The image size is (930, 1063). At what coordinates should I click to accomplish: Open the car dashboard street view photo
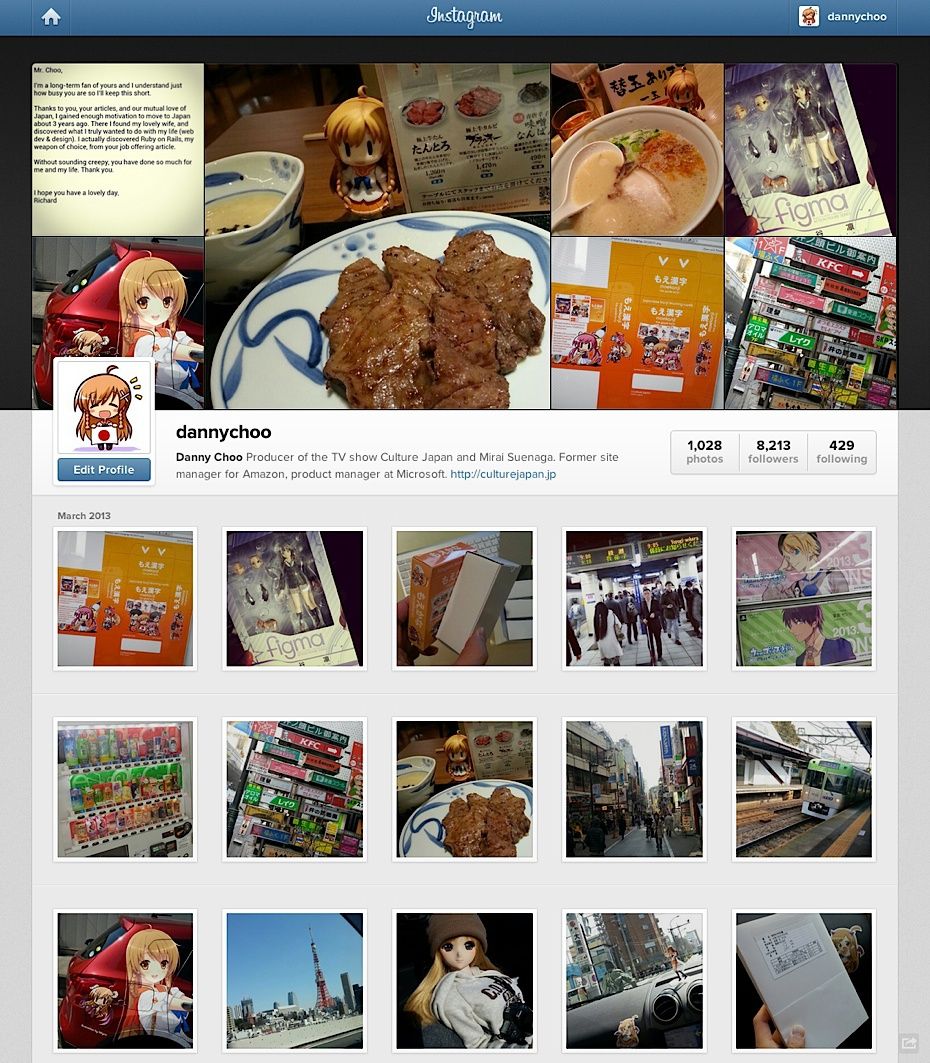634,980
